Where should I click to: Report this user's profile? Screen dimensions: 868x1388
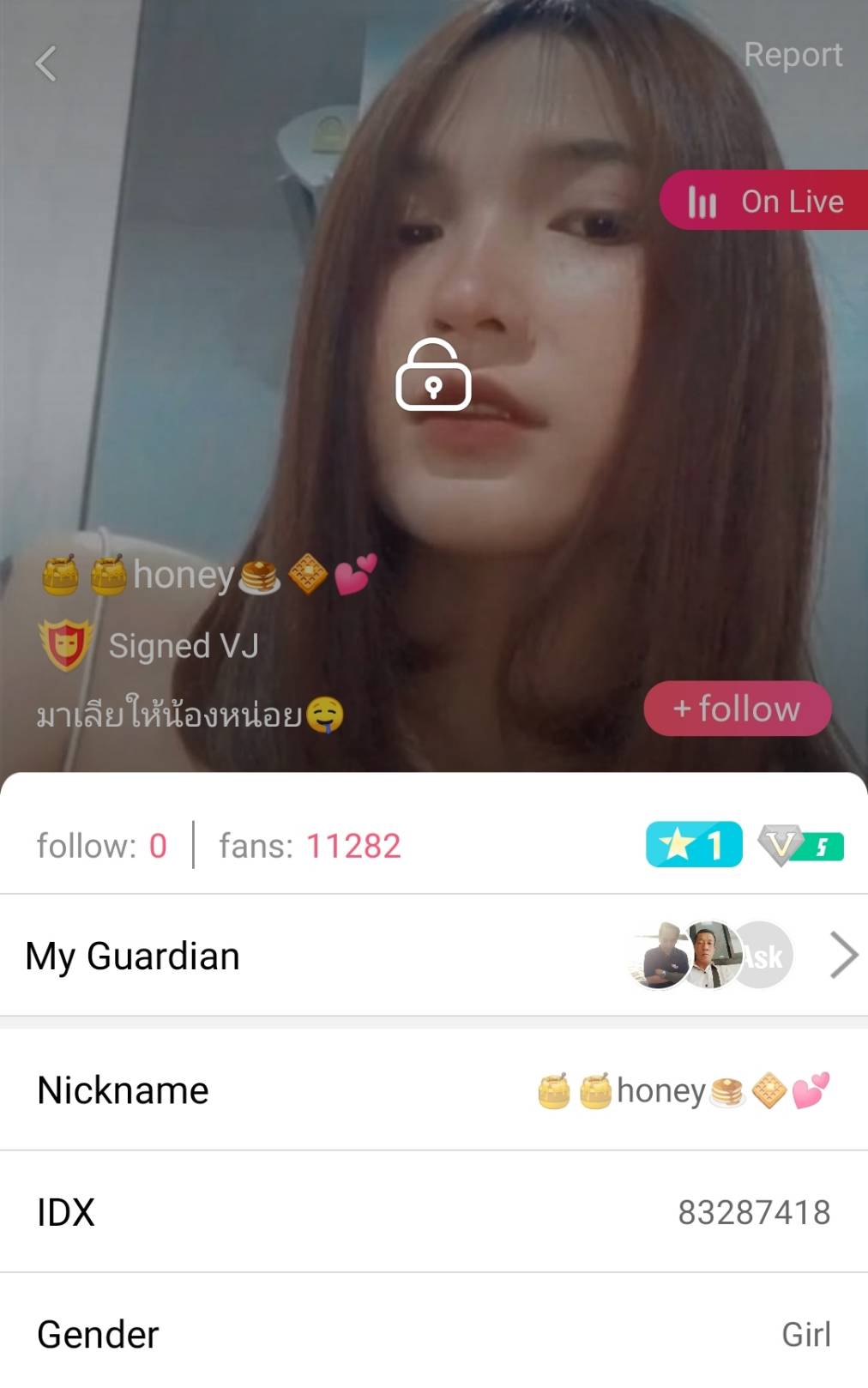792,55
